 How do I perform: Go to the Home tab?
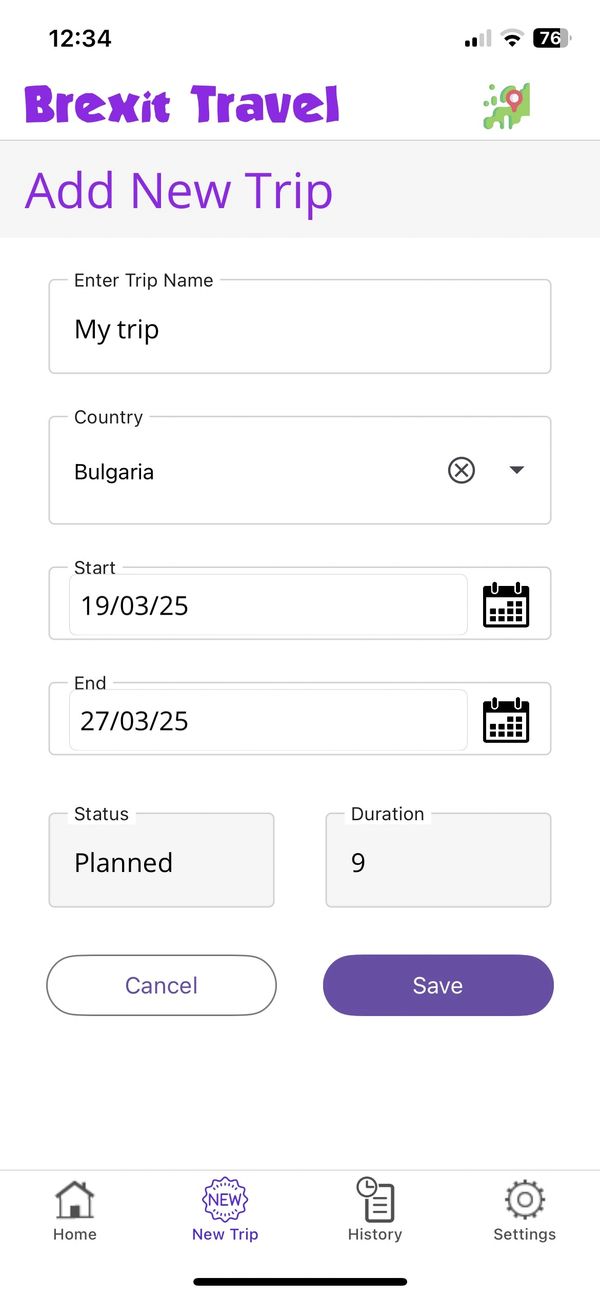pos(75,1210)
